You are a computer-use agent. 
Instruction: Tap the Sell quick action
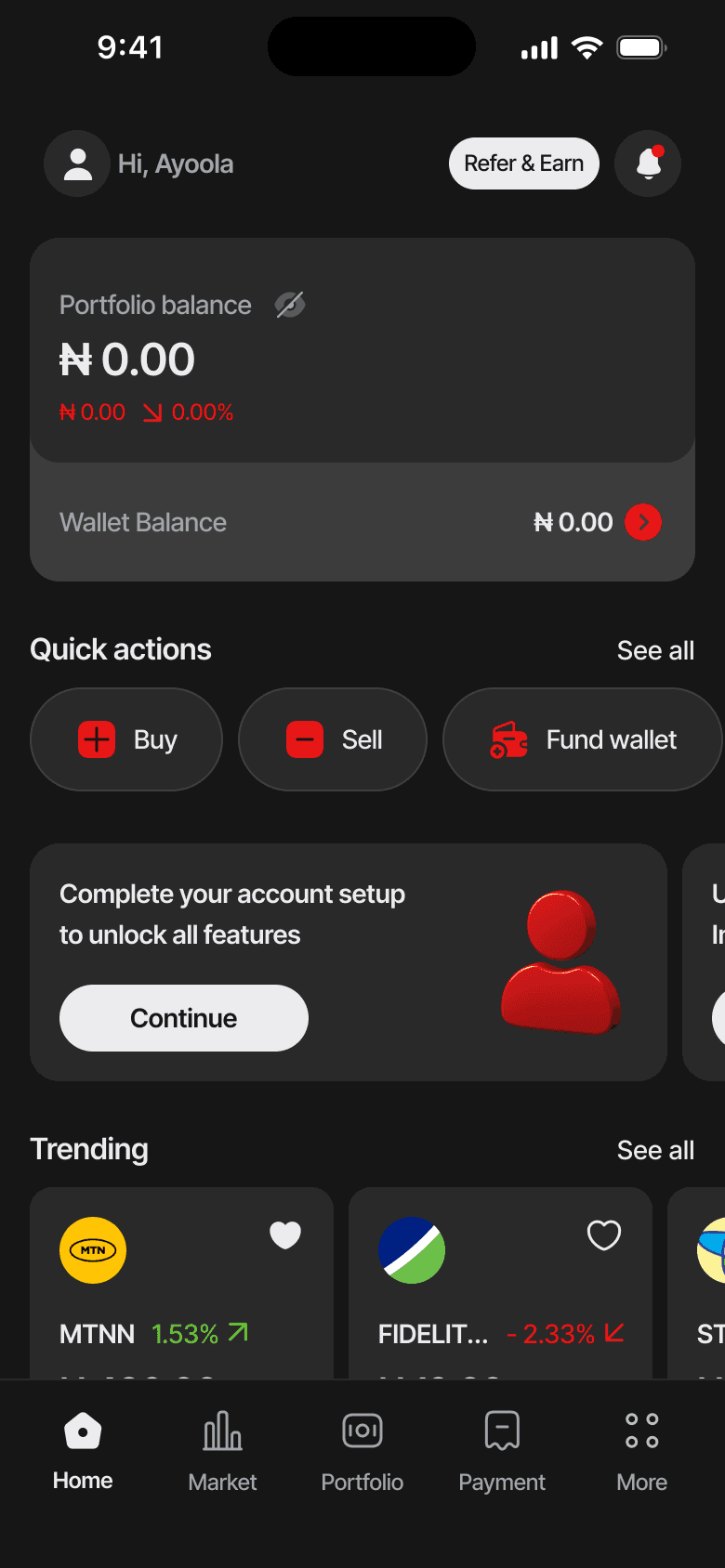(333, 739)
